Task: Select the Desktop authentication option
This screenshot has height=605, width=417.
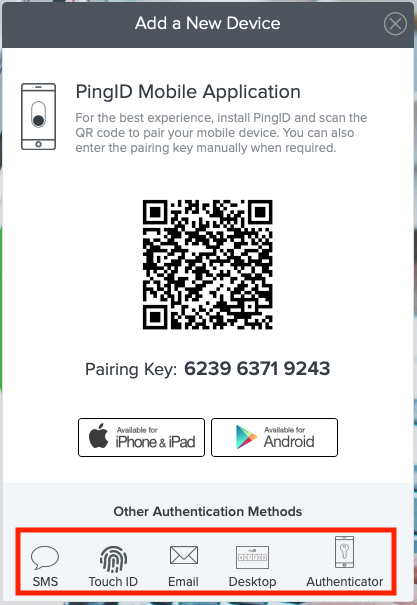Action: [252, 566]
